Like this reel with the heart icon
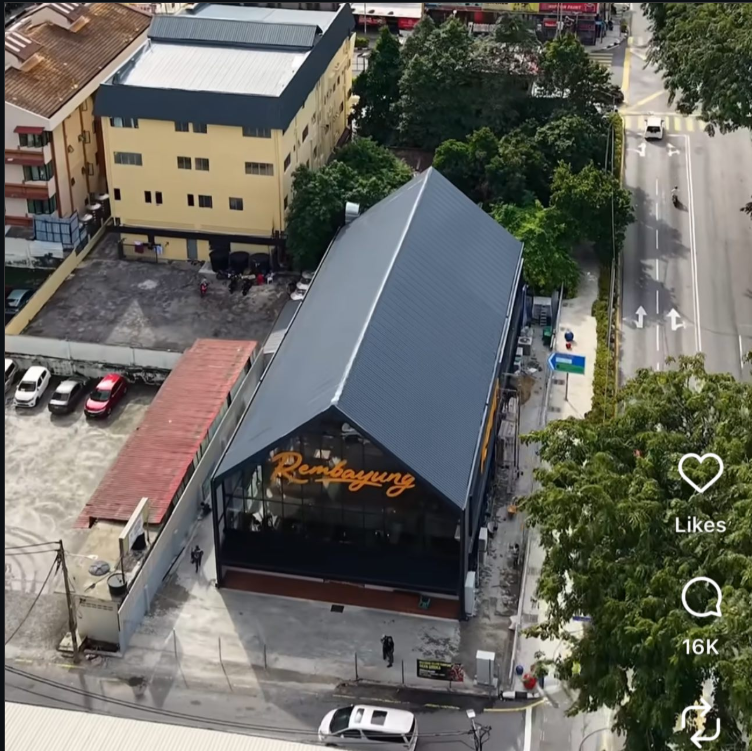 pyautogui.click(x=700, y=473)
